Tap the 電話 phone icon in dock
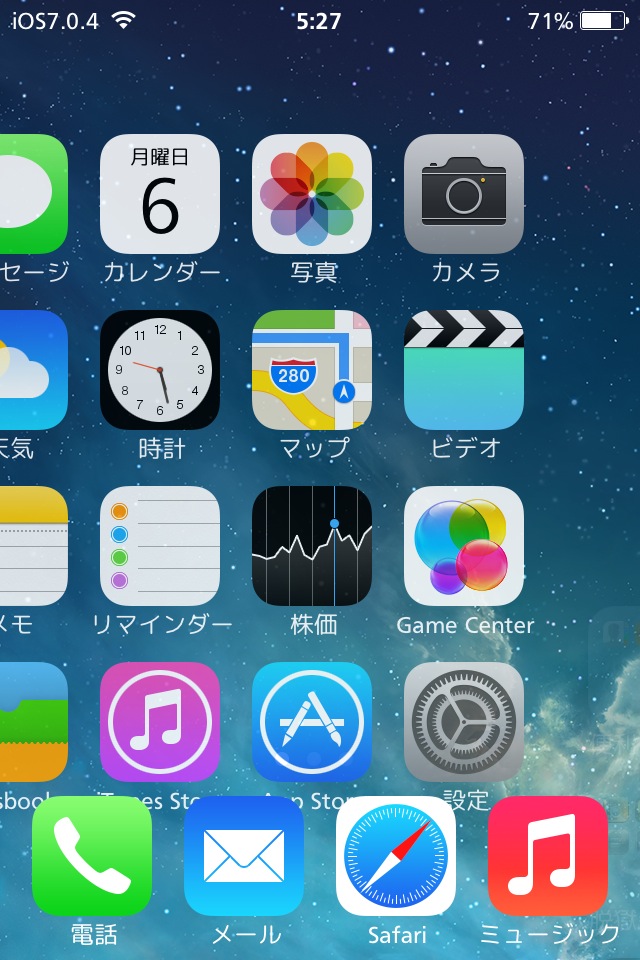This screenshot has width=640, height=960. 92,856
